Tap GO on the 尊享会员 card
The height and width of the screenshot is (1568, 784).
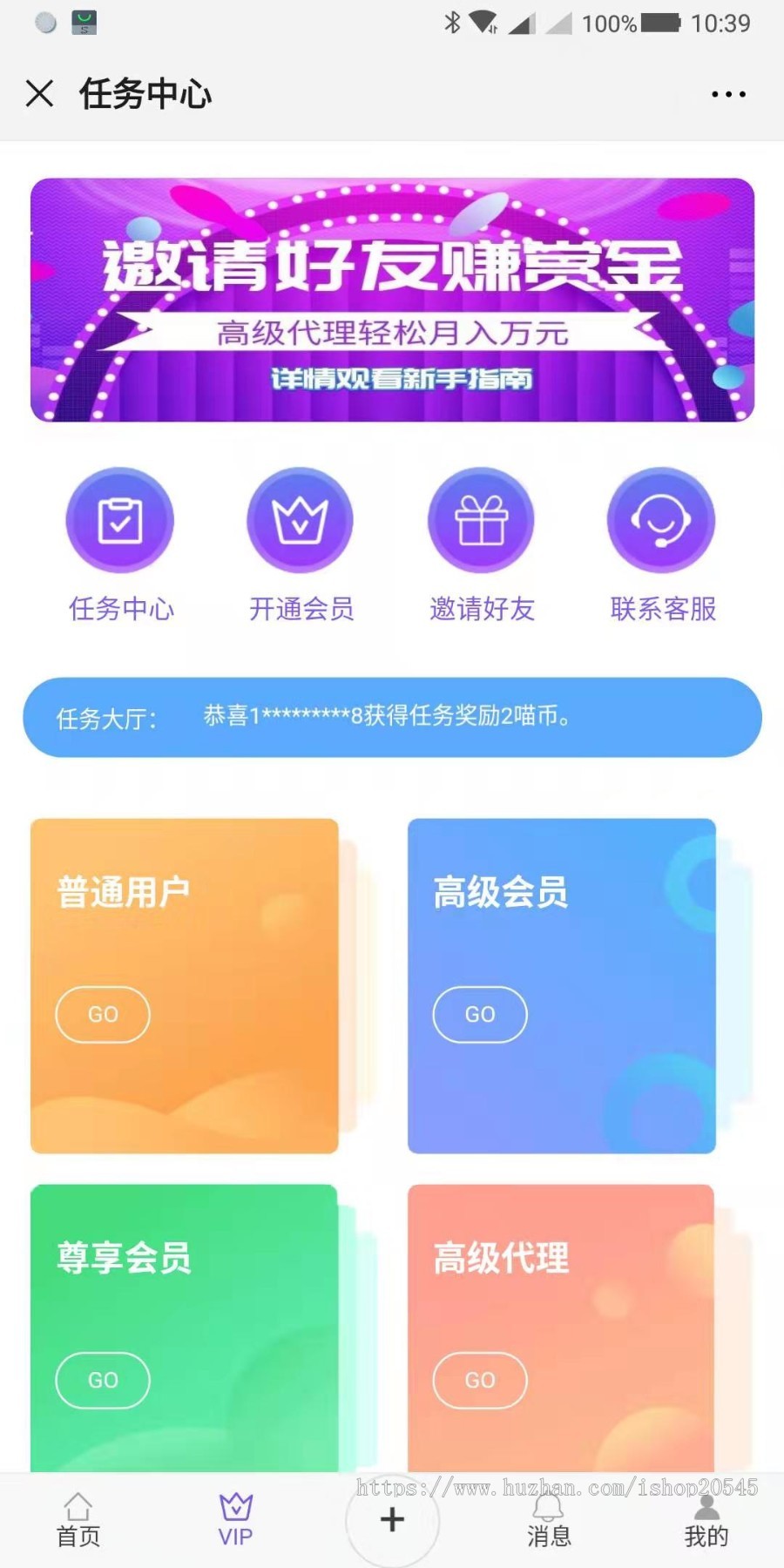103,1380
